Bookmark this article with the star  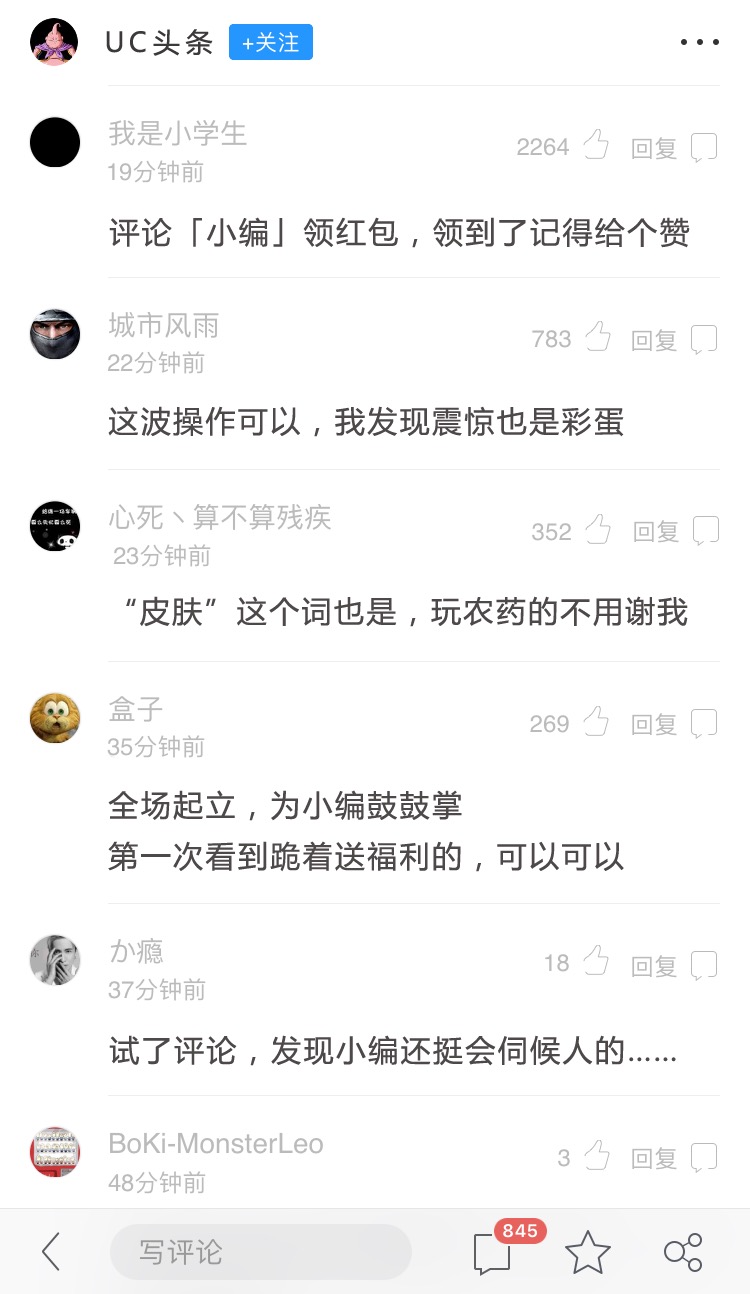point(587,1252)
